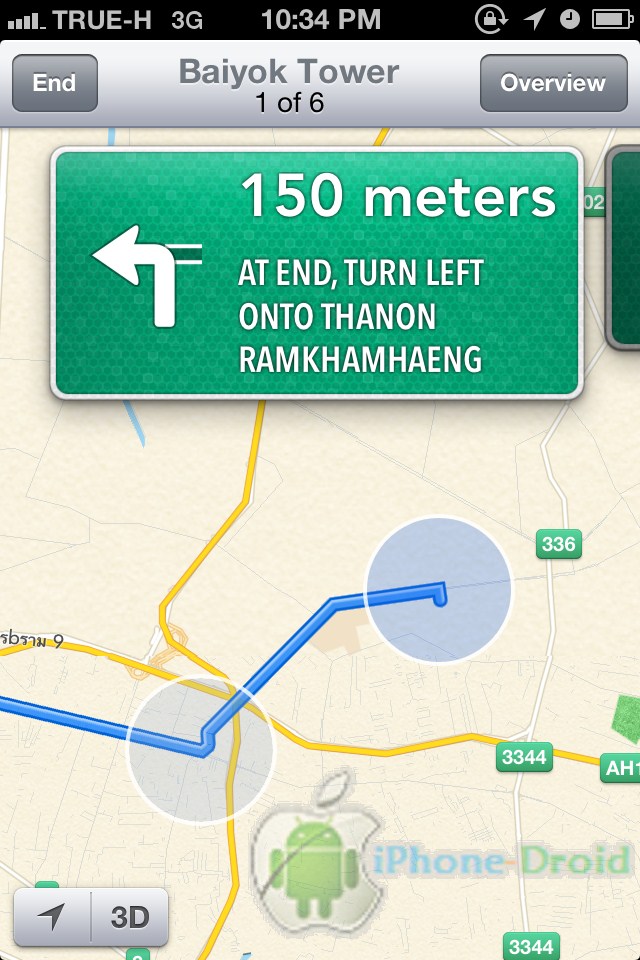This screenshot has height=960, width=640.
Task: Switch map to 3D view
Action: [x=129, y=916]
